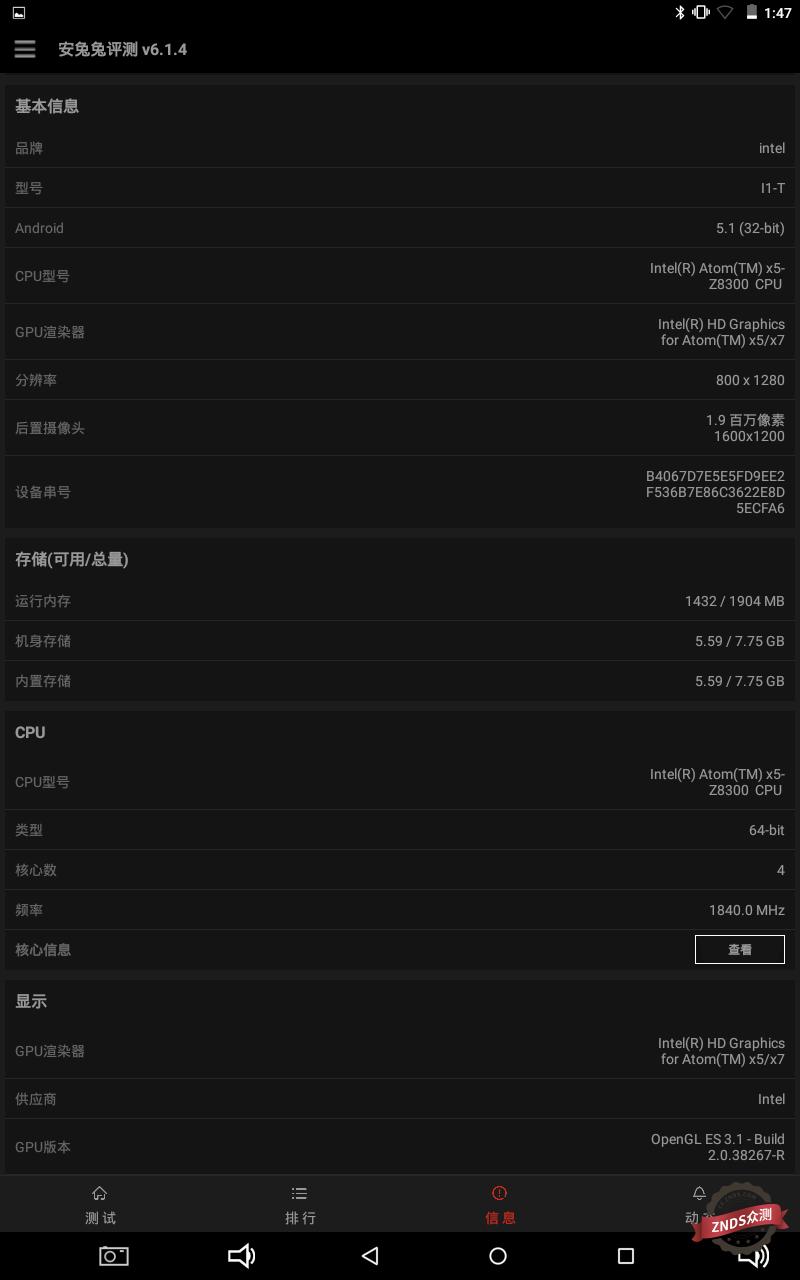800x1280 pixels.
Task: Tap the 设备串号 serial number entry
Action: (x=400, y=492)
